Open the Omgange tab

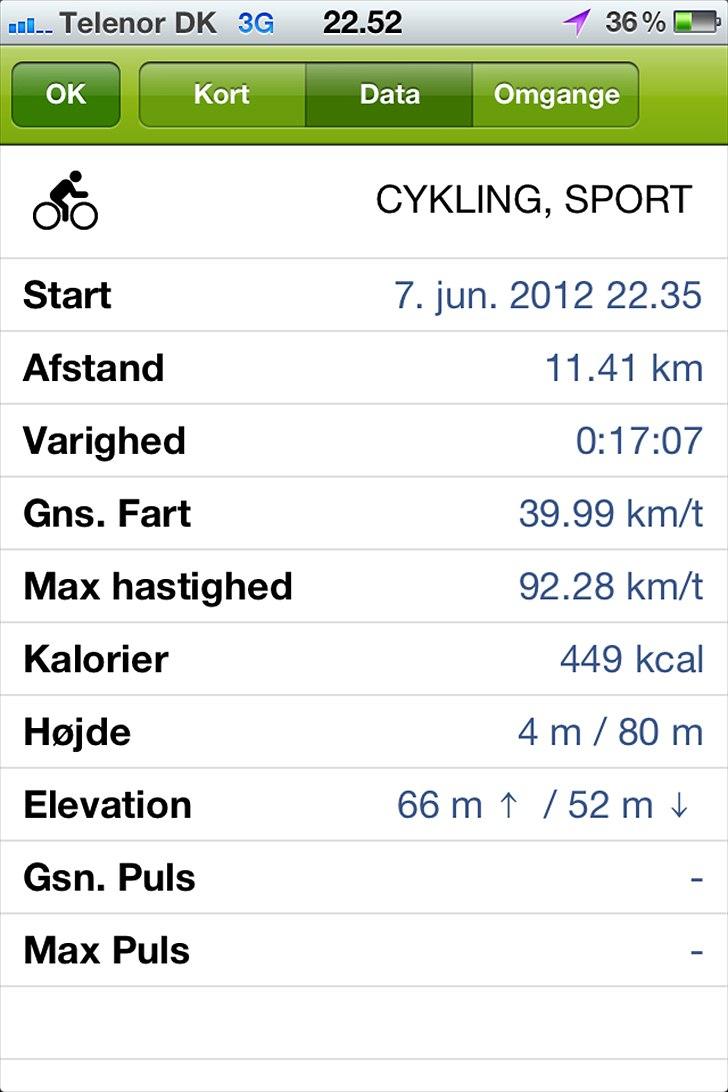[556, 95]
